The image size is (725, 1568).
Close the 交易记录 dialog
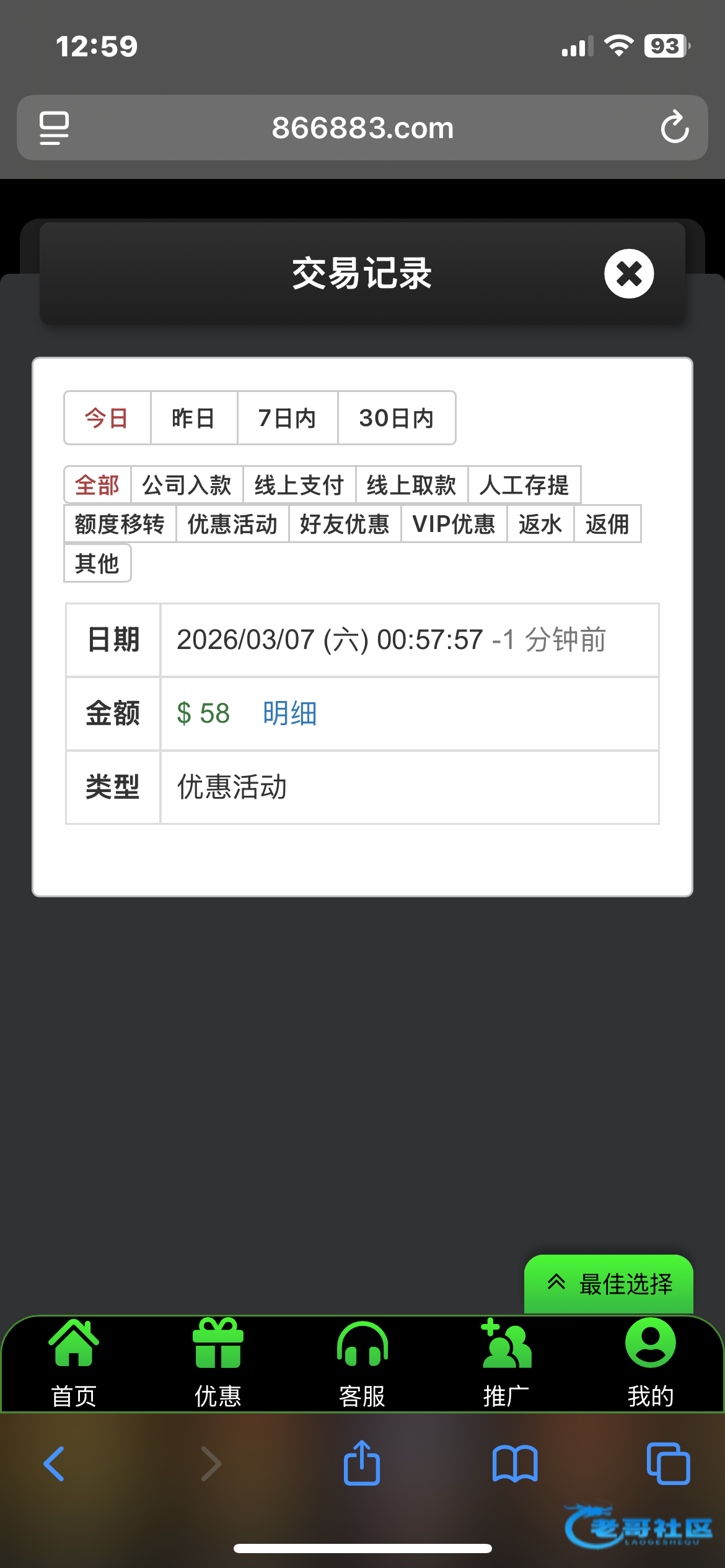(629, 274)
